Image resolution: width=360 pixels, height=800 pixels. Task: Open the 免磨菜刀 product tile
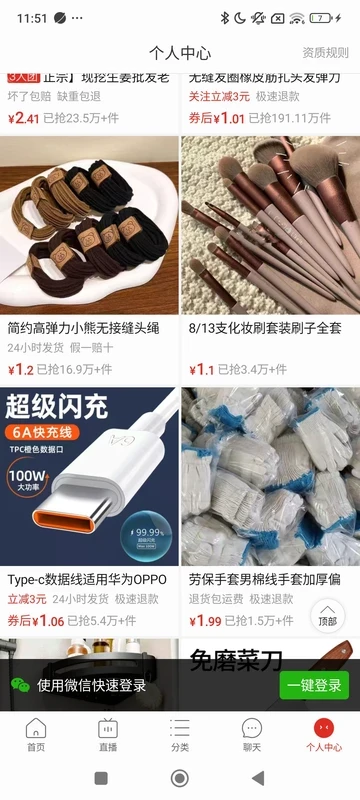tap(271, 649)
